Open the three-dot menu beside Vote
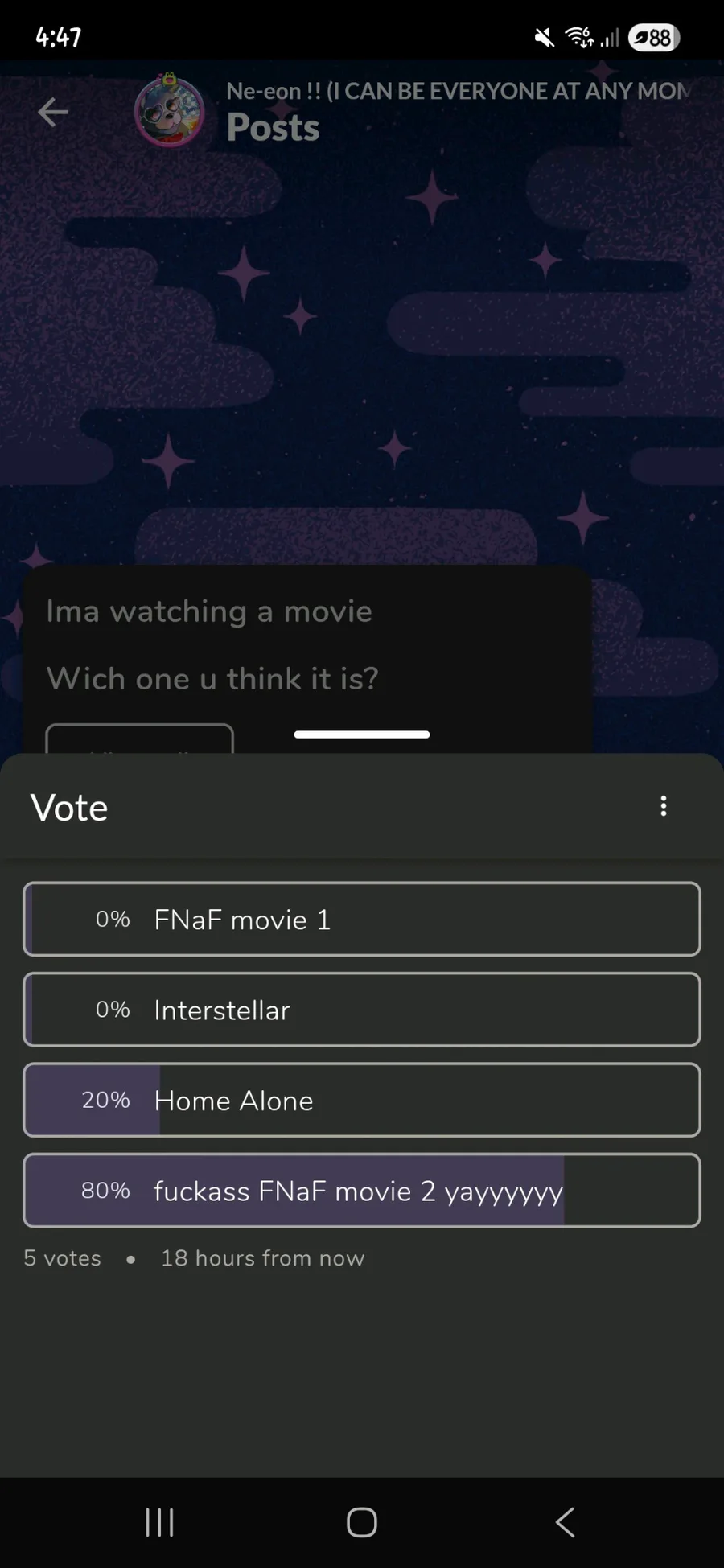 [663, 806]
